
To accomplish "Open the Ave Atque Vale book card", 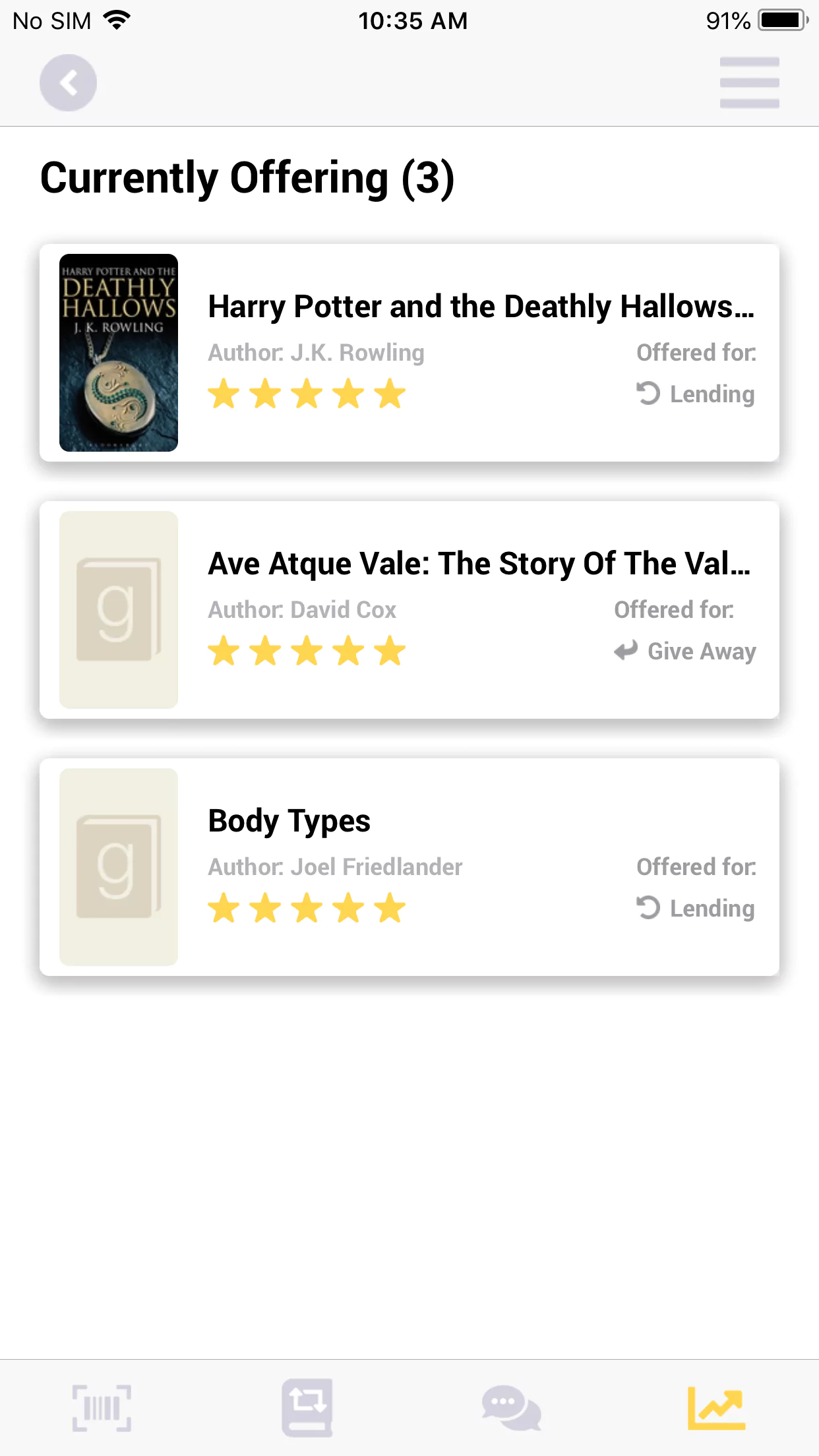I will pos(409,610).
